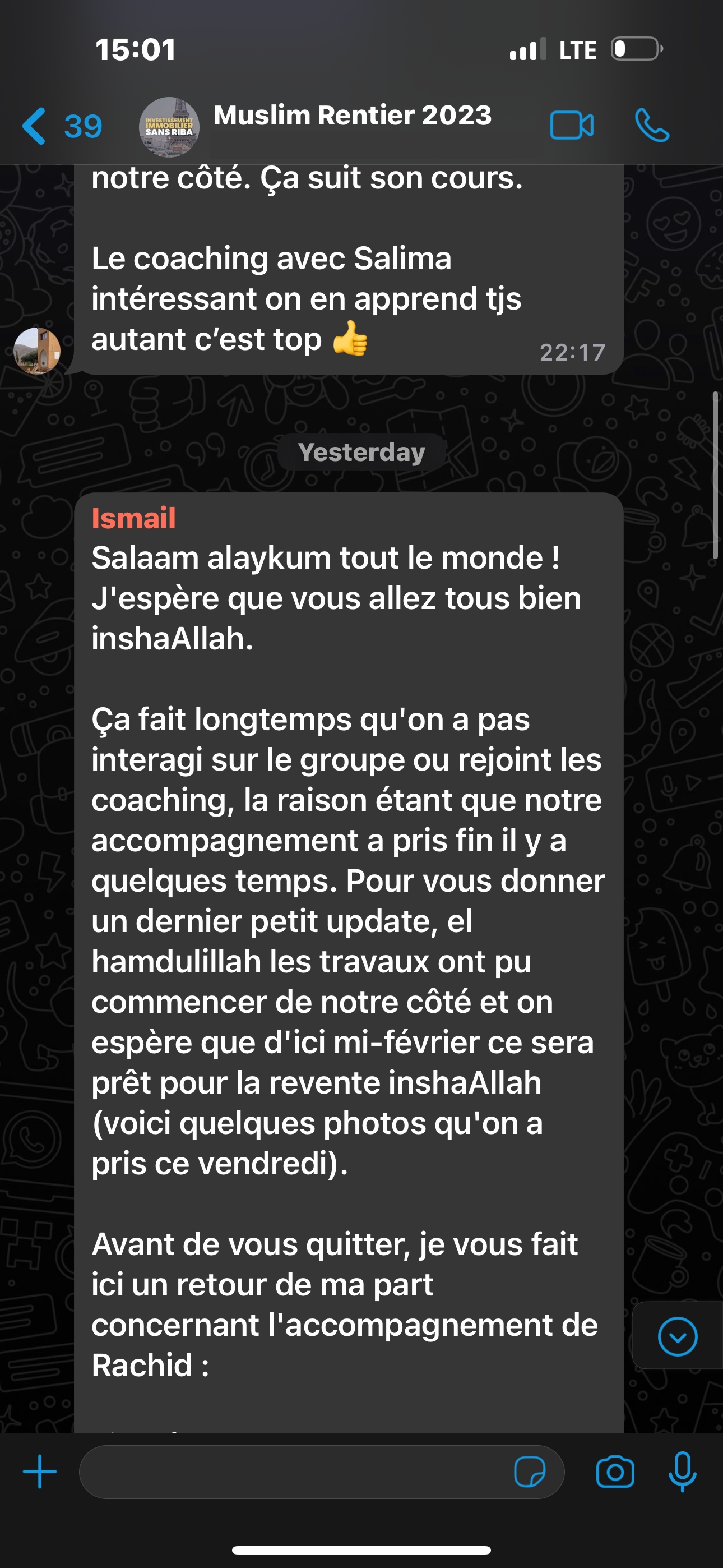Open the camera to take a photo
The width and height of the screenshot is (723, 1568).
(615, 1472)
